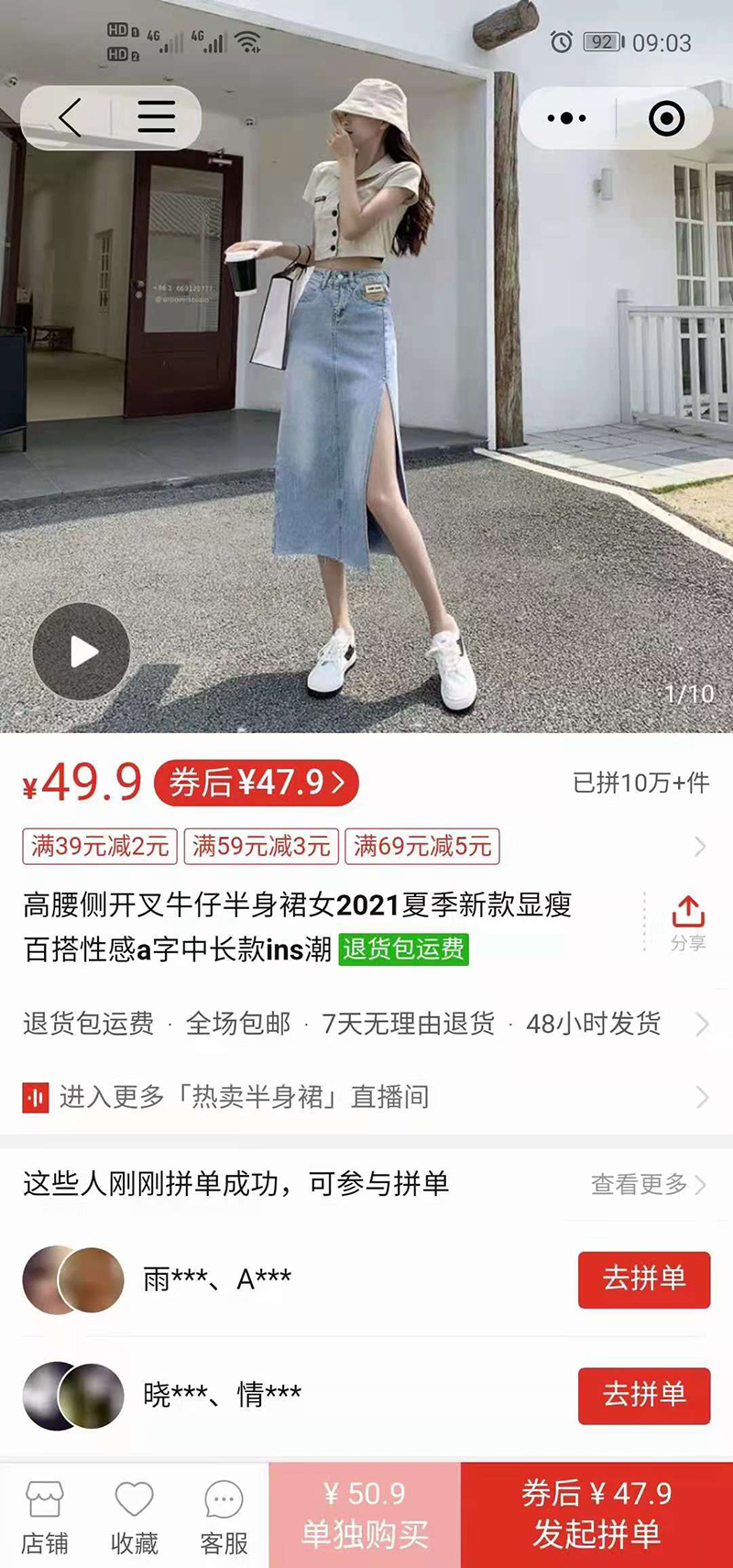Enter the 热卖半身裙 live stream room

tap(366, 1097)
